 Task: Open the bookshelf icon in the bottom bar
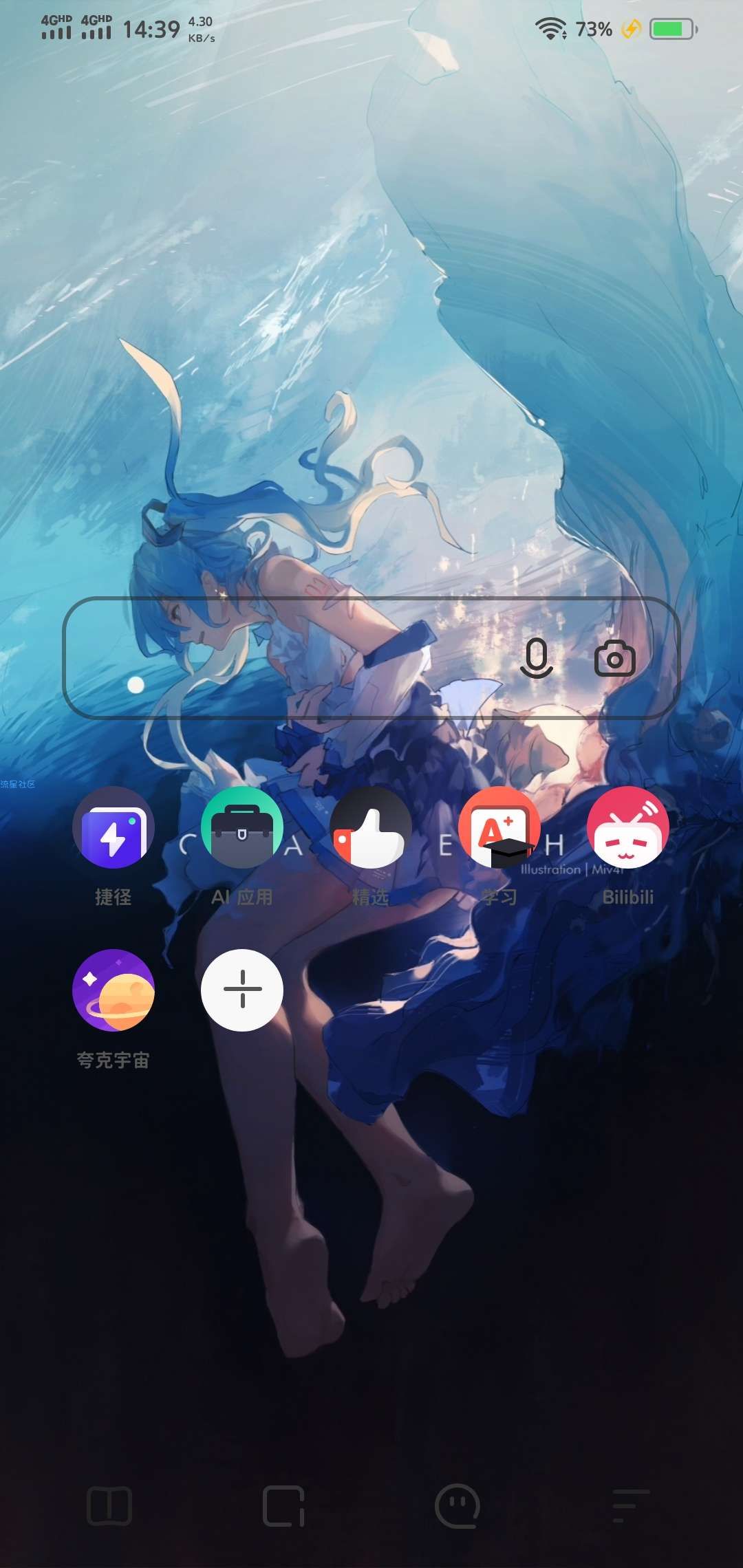point(109,1506)
